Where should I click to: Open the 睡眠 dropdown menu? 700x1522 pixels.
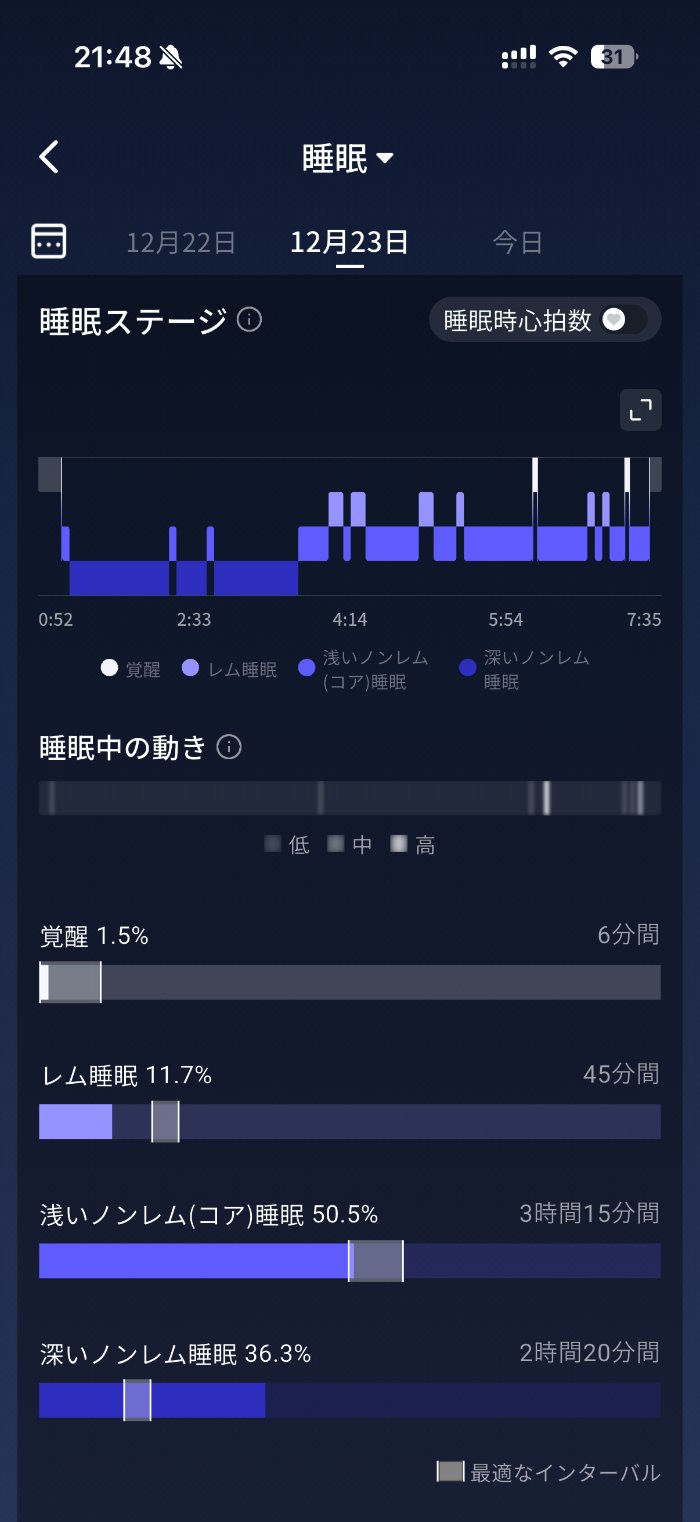349,158
